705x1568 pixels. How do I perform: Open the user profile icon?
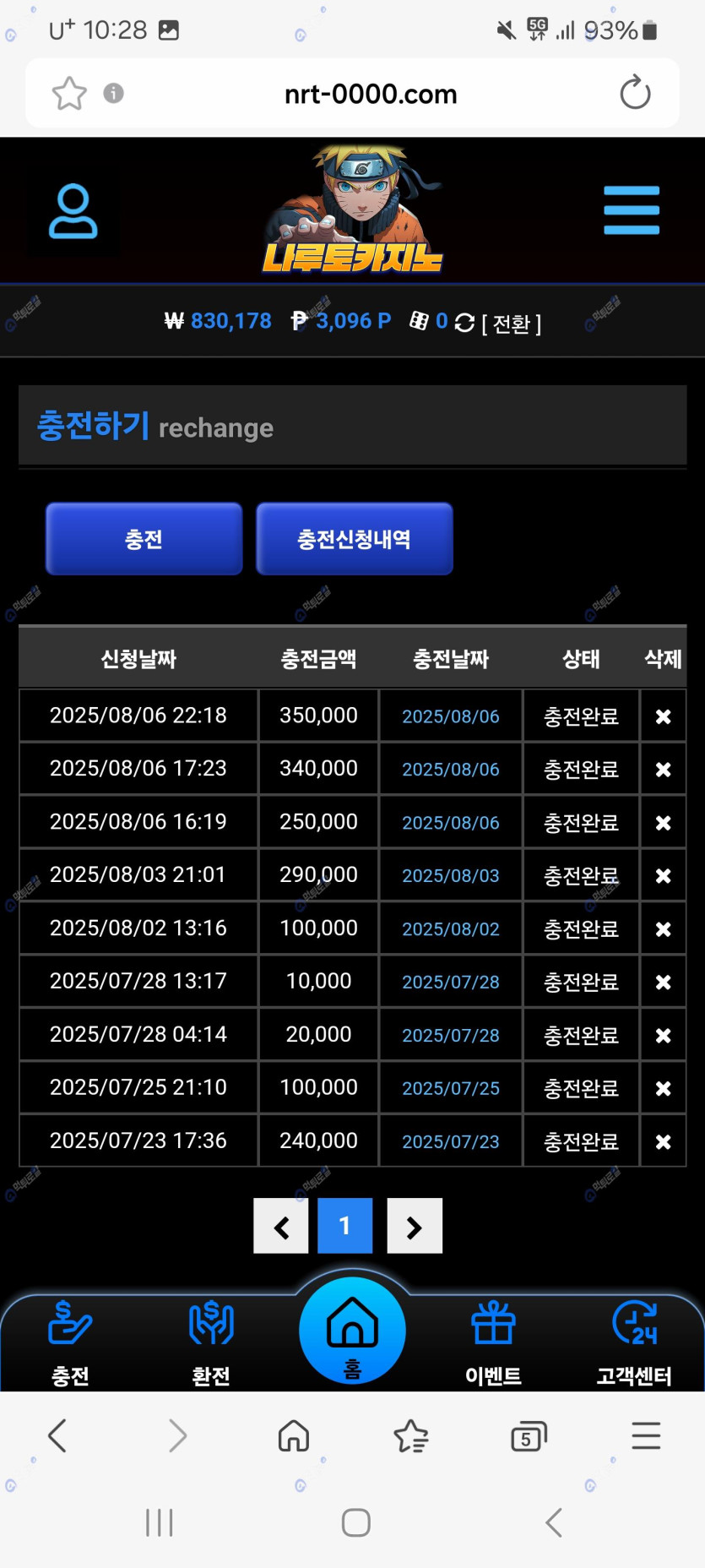point(73,211)
